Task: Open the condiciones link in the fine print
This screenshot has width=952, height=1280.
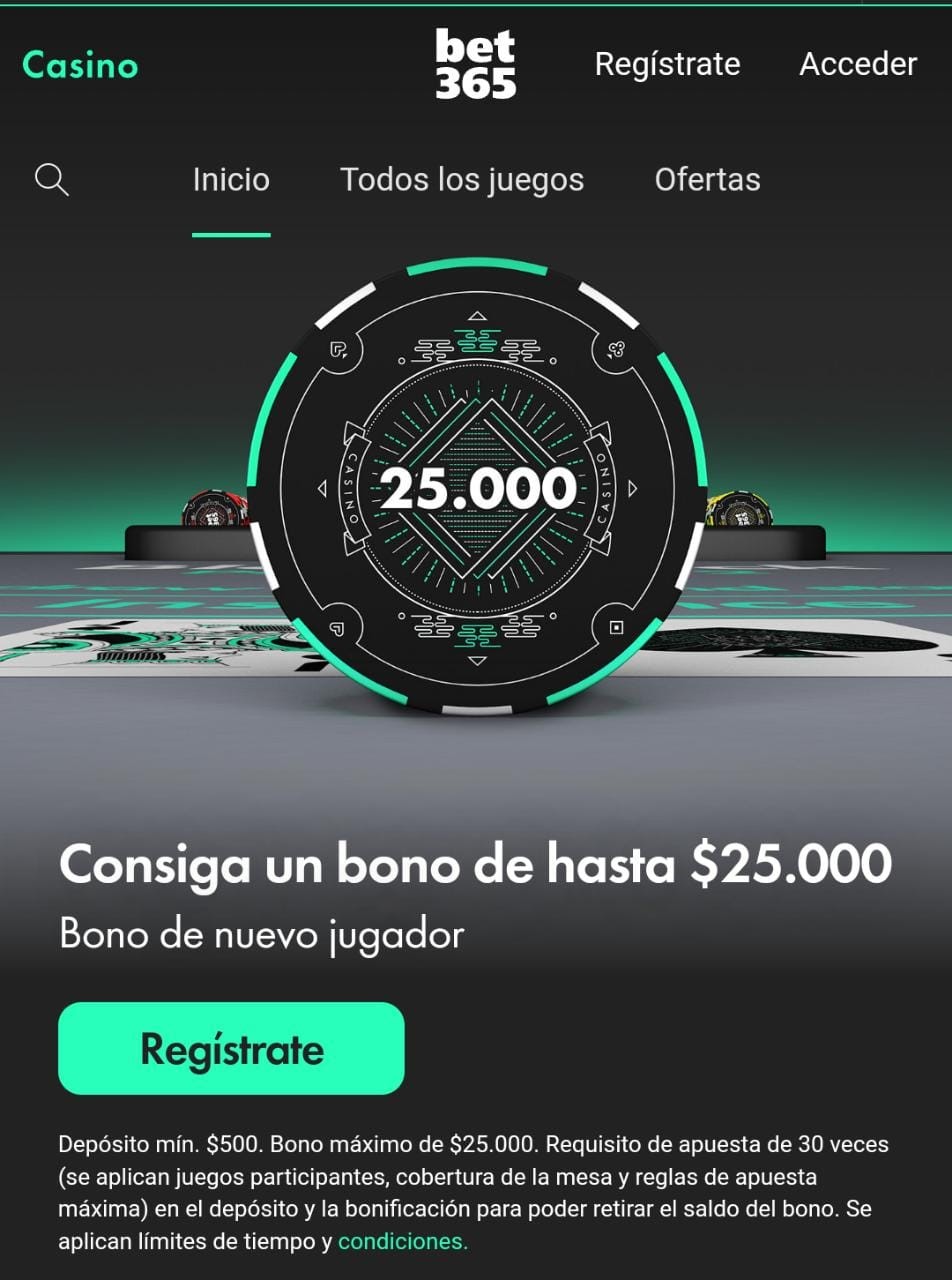Action: (x=403, y=1244)
